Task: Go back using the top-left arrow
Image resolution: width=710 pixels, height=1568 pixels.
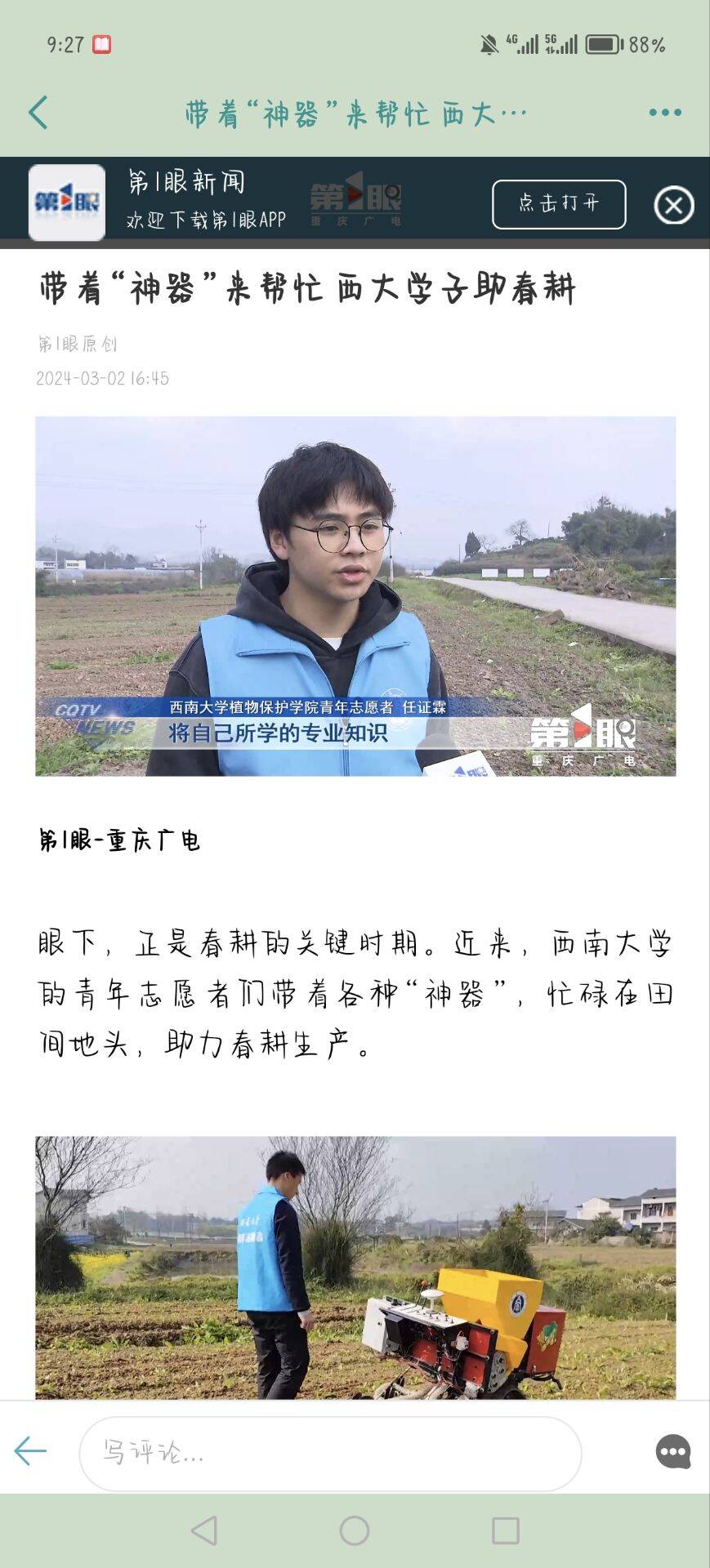Action: [38, 113]
